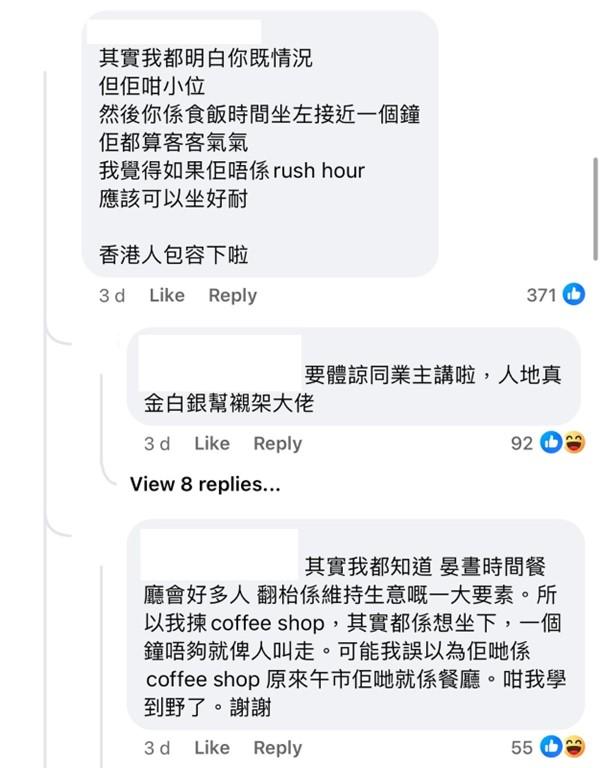Reply to the comment ending 香港人包容下啦
The width and height of the screenshot is (602, 768).
click(x=232, y=295)
